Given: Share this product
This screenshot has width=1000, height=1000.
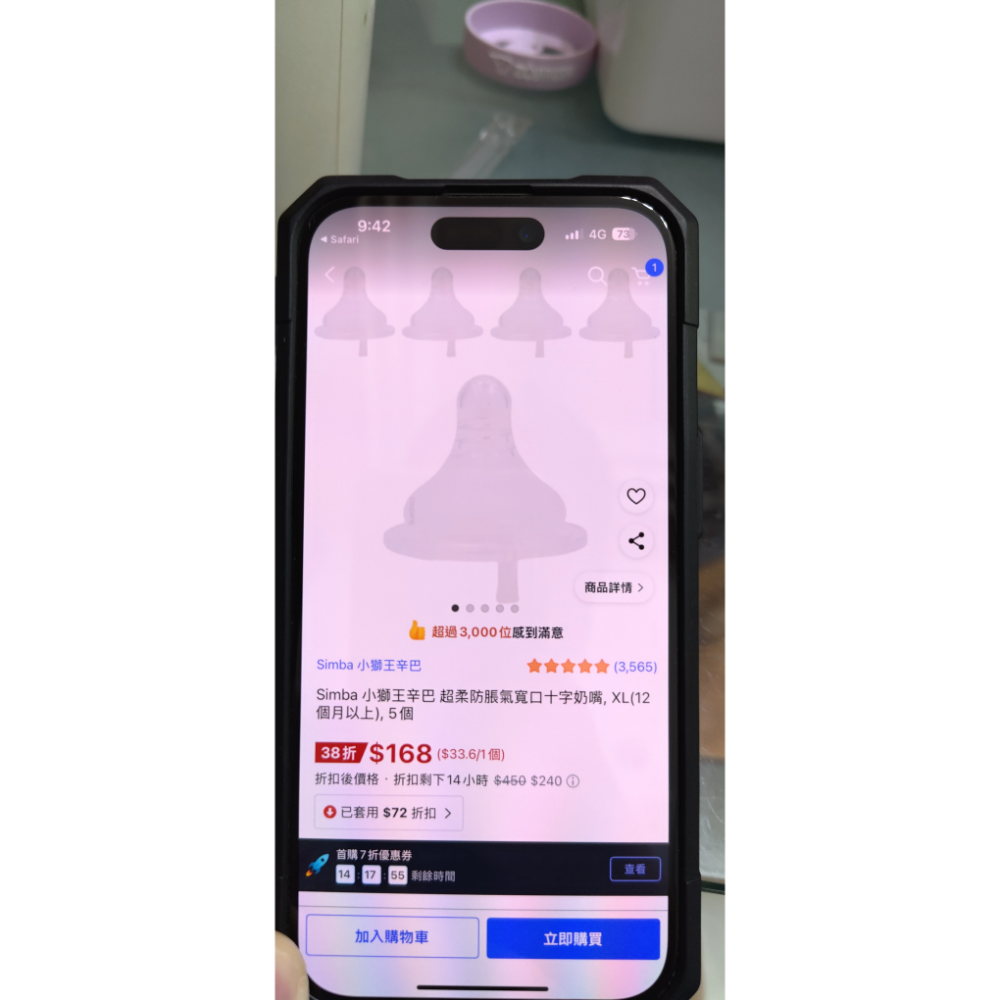Looking at the screenshot, I should pyautogui.click(x=636, y=541).
